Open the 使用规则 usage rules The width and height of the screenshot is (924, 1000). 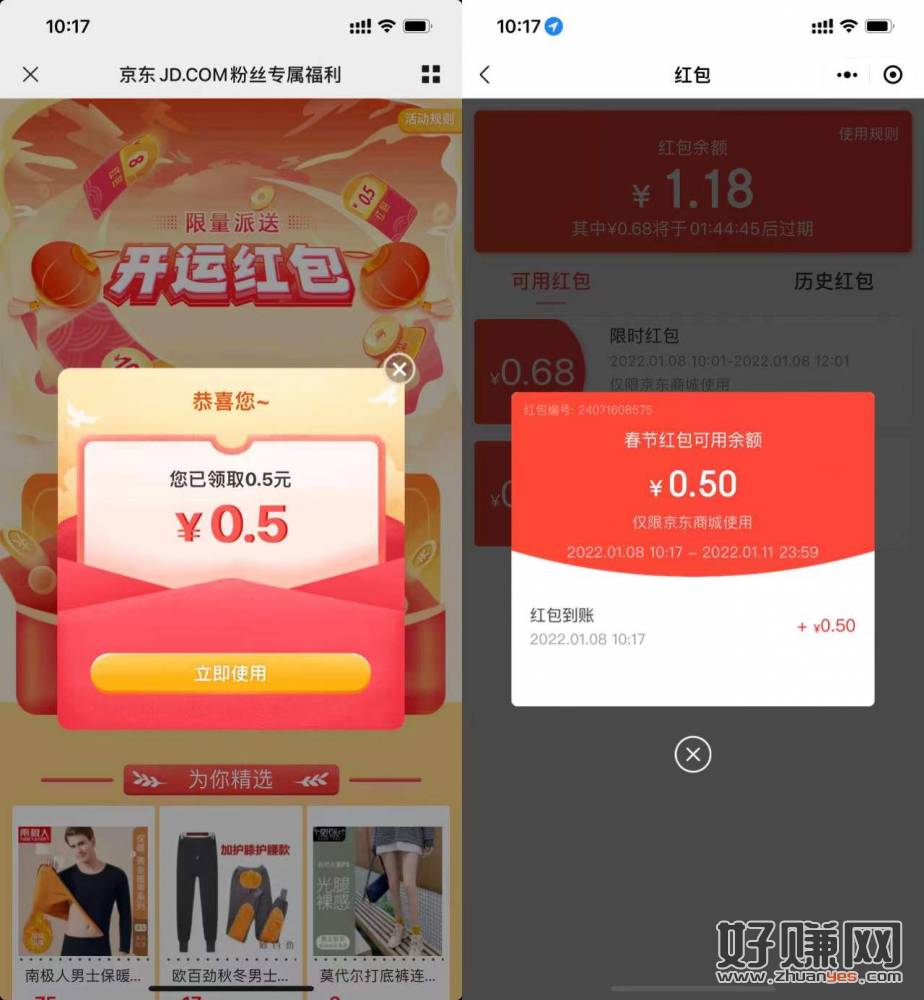[868, 134]
